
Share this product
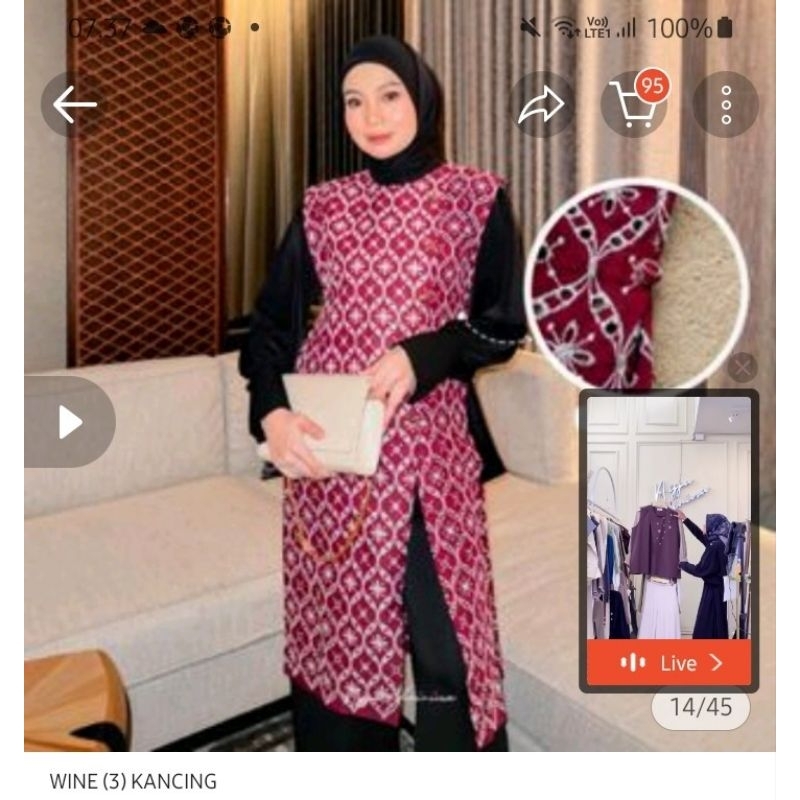[541, 105]
